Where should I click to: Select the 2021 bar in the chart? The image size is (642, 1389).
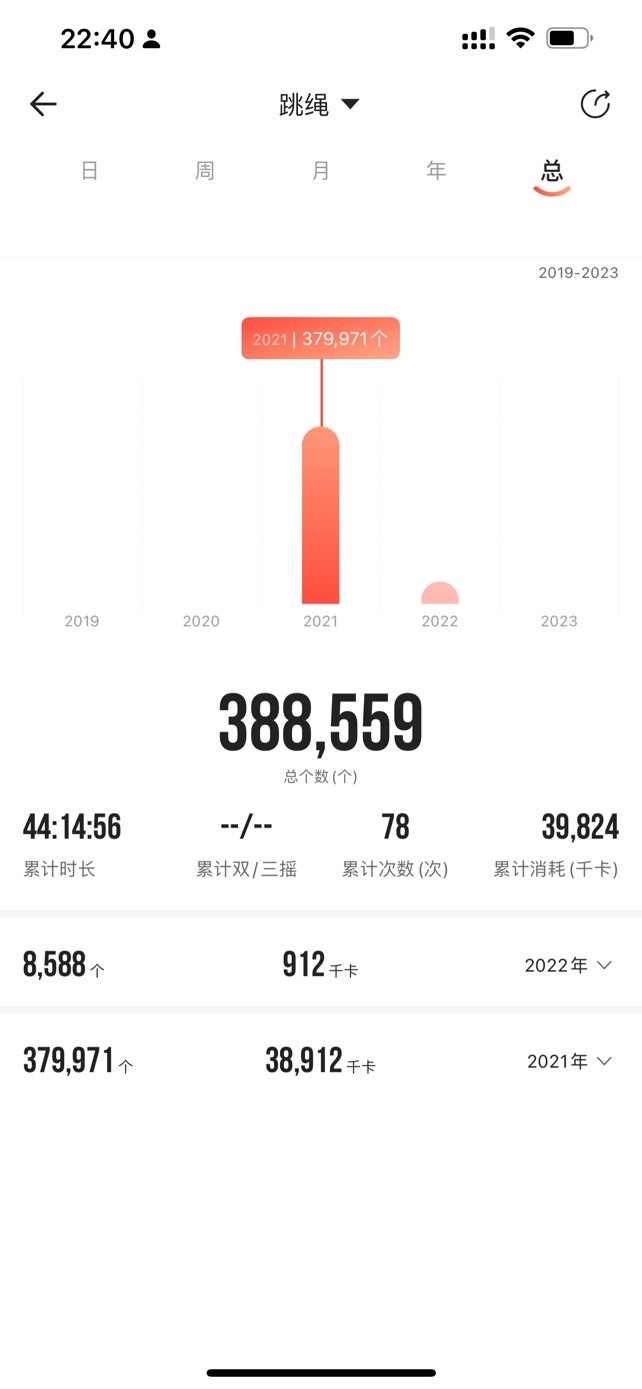tap(321, 515)
